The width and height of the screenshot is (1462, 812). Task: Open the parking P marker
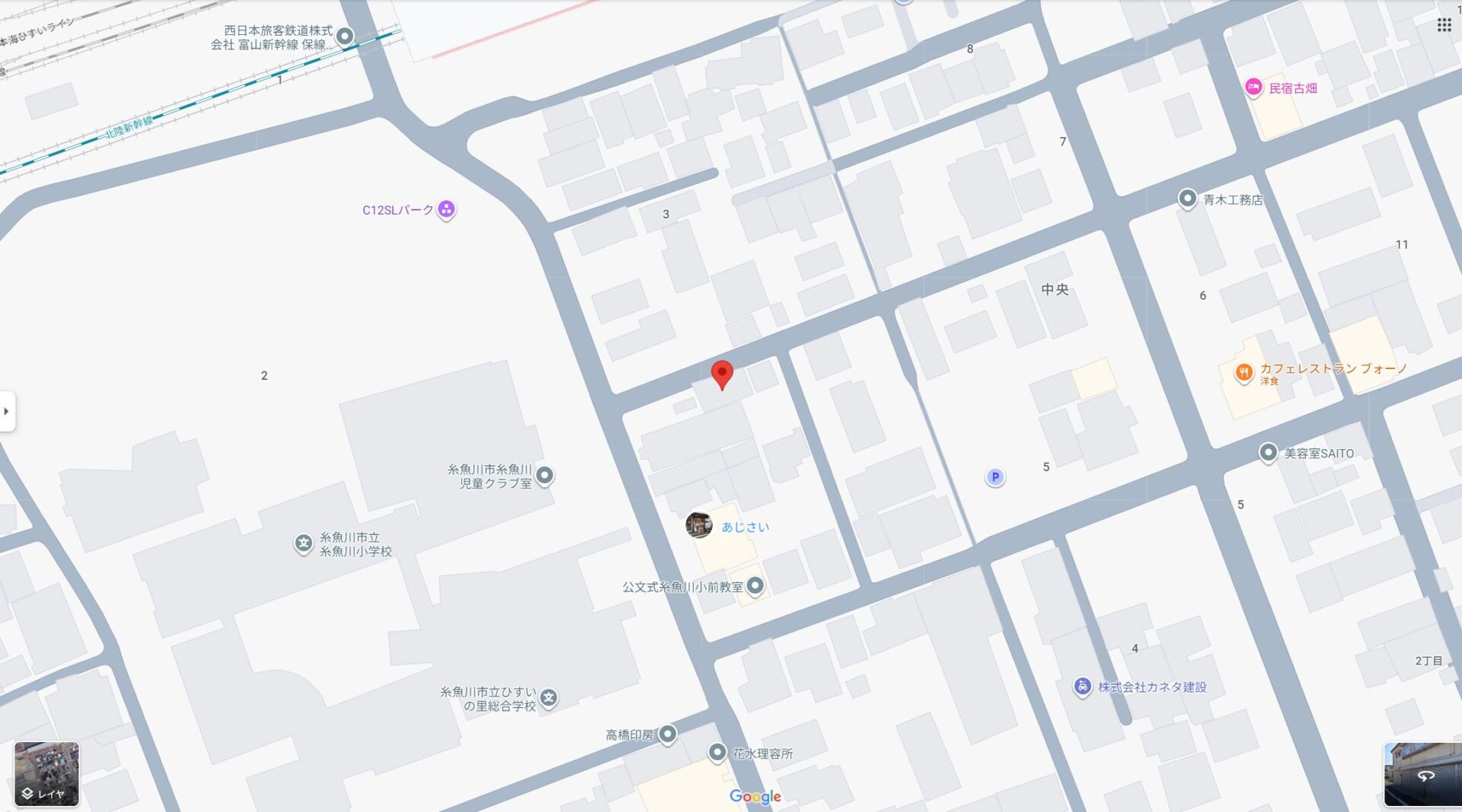(x=994, y=477)
